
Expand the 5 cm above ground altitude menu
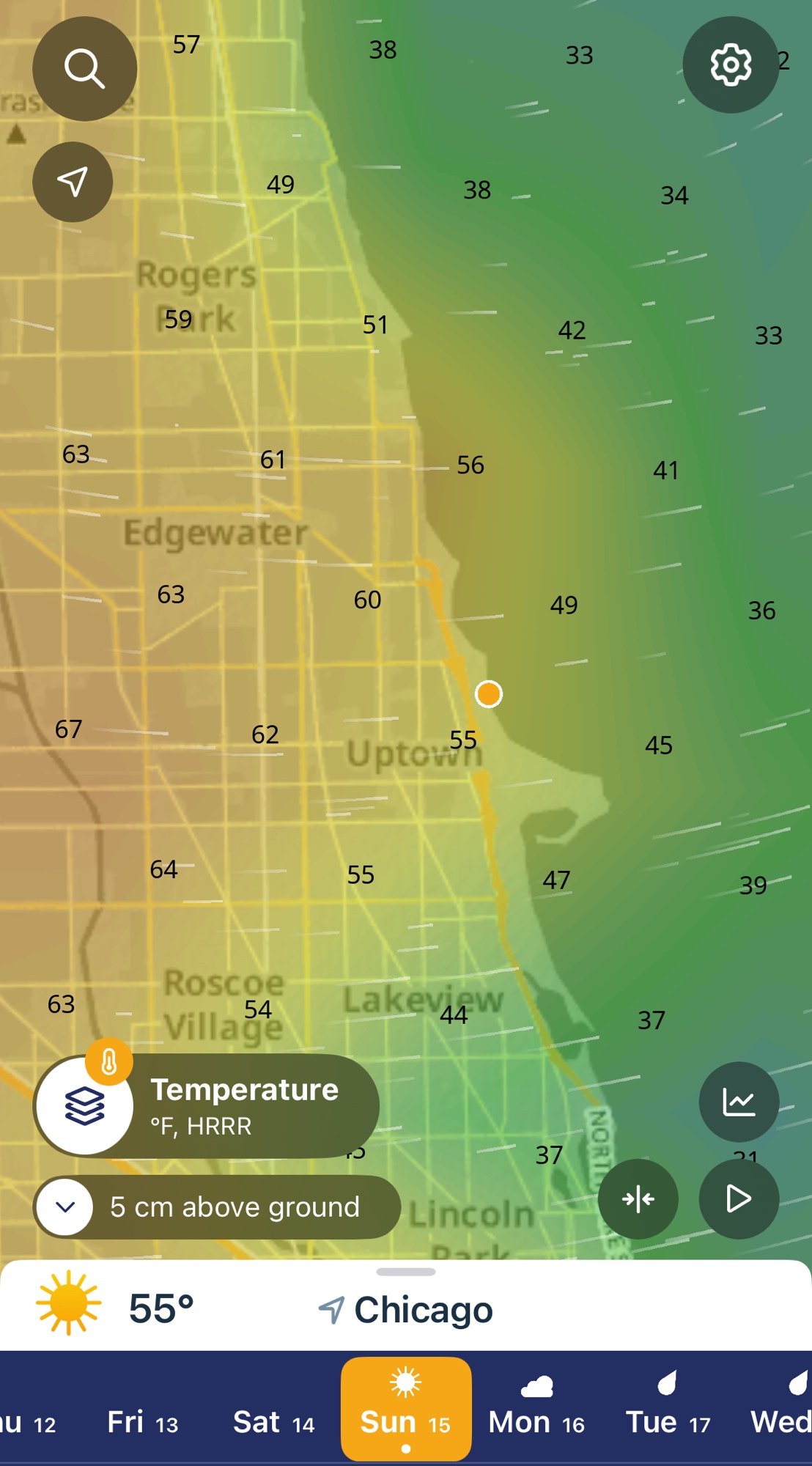click(x=65, y=1207)
